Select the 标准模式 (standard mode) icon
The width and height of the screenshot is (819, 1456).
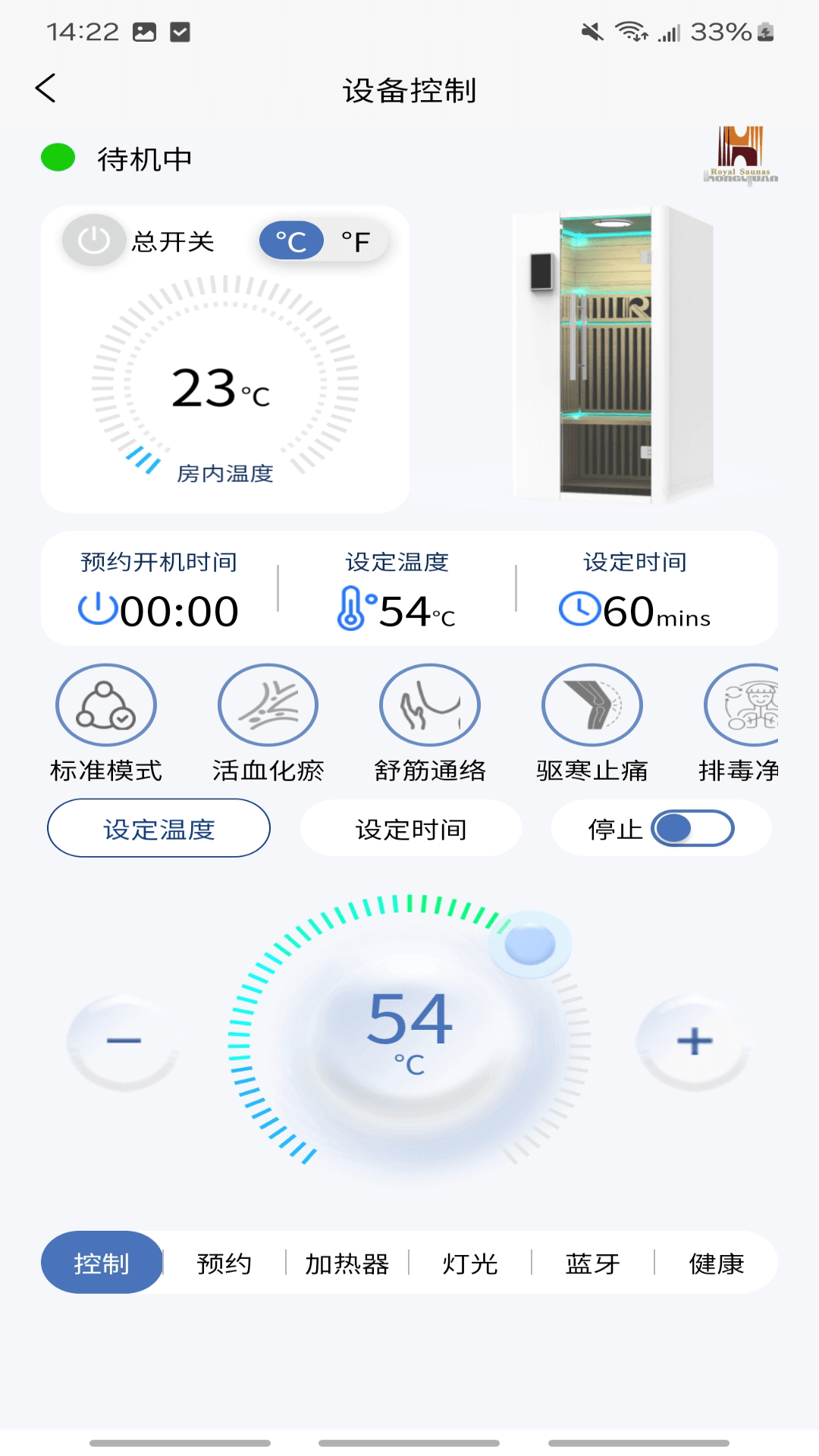106,704
